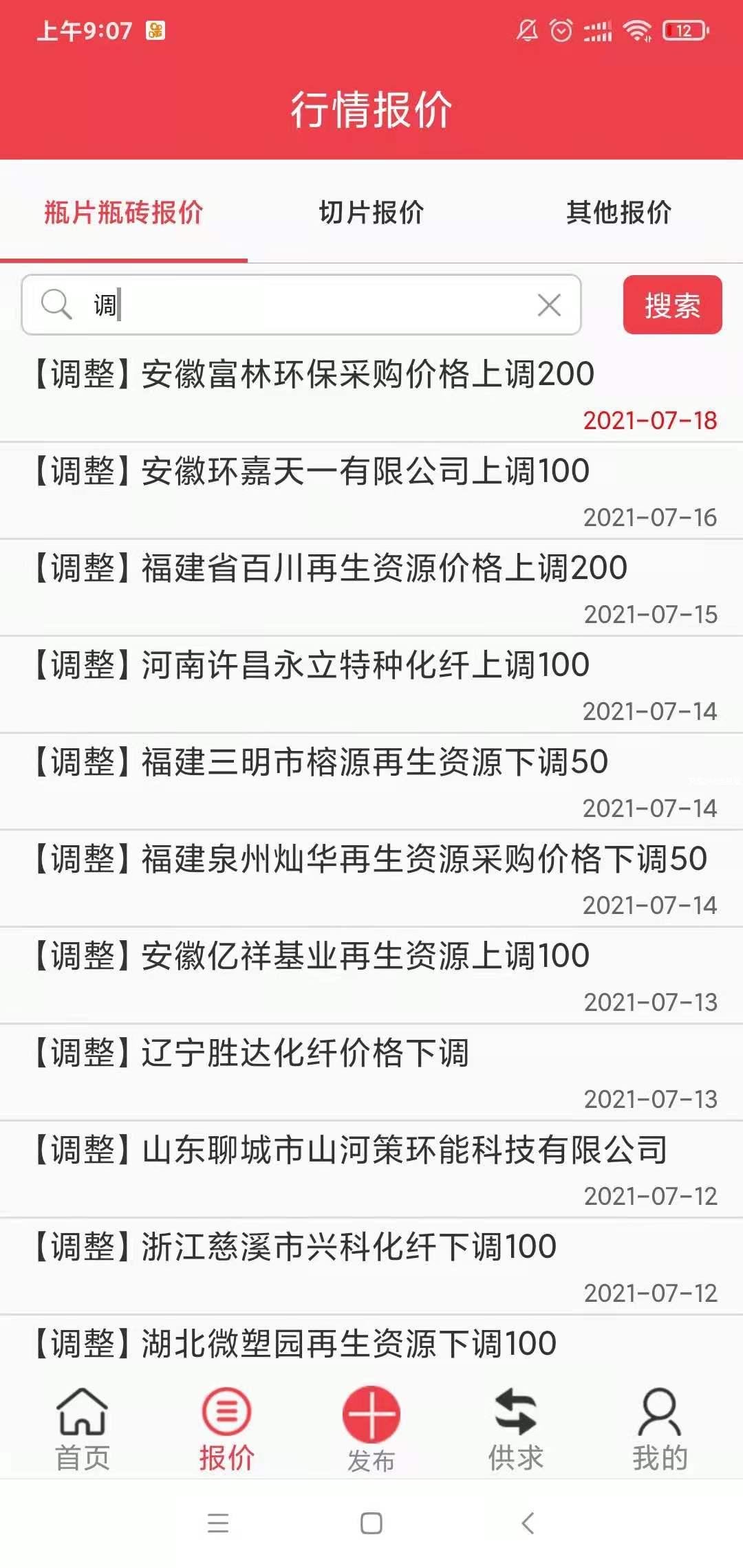
Task: Switch to the 切片报价 tab
Action: pos(371,212)
